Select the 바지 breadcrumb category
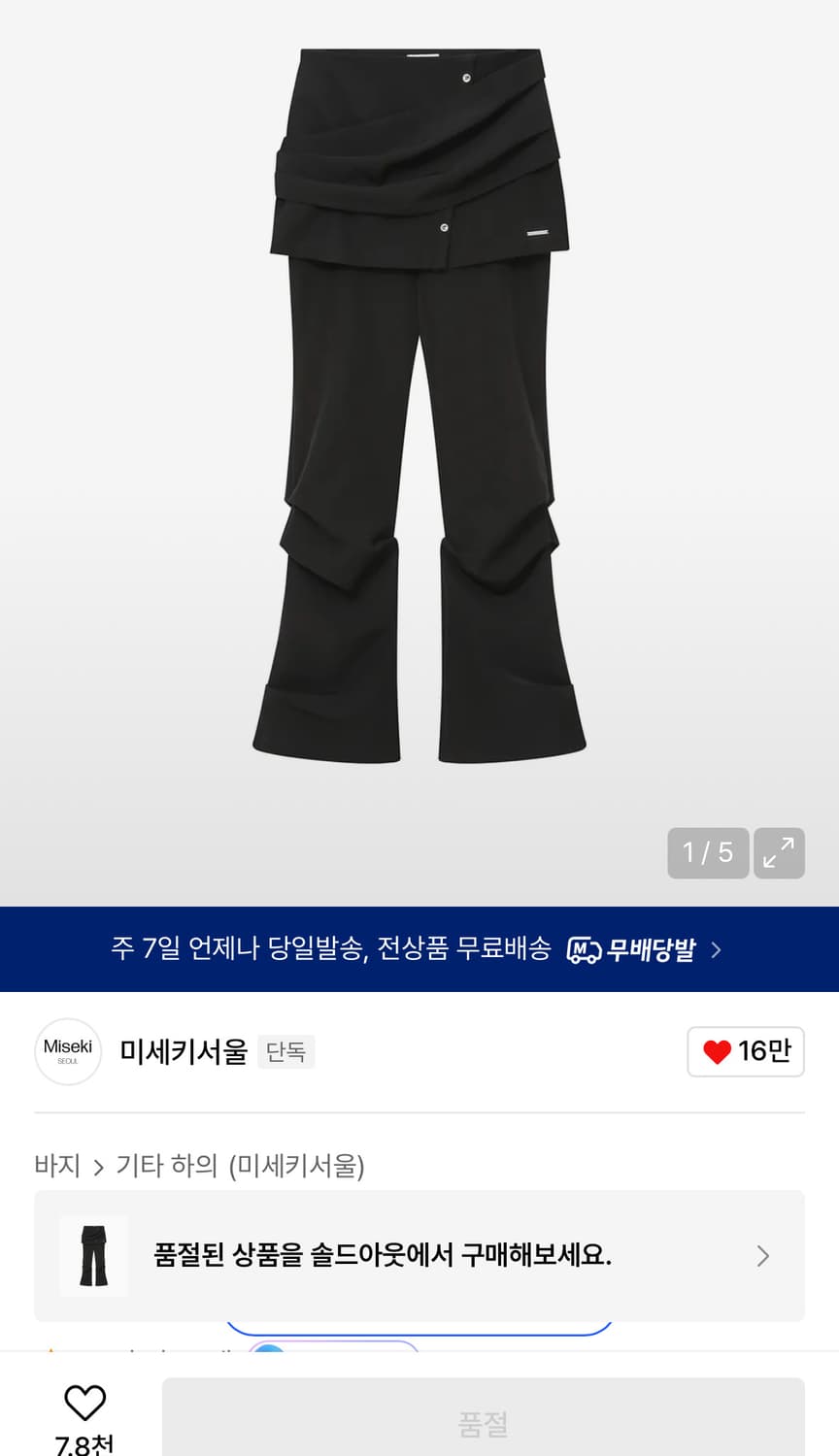Image resolution: width=839 pixels, height=1456 pixels. [x=59, y=1168]
